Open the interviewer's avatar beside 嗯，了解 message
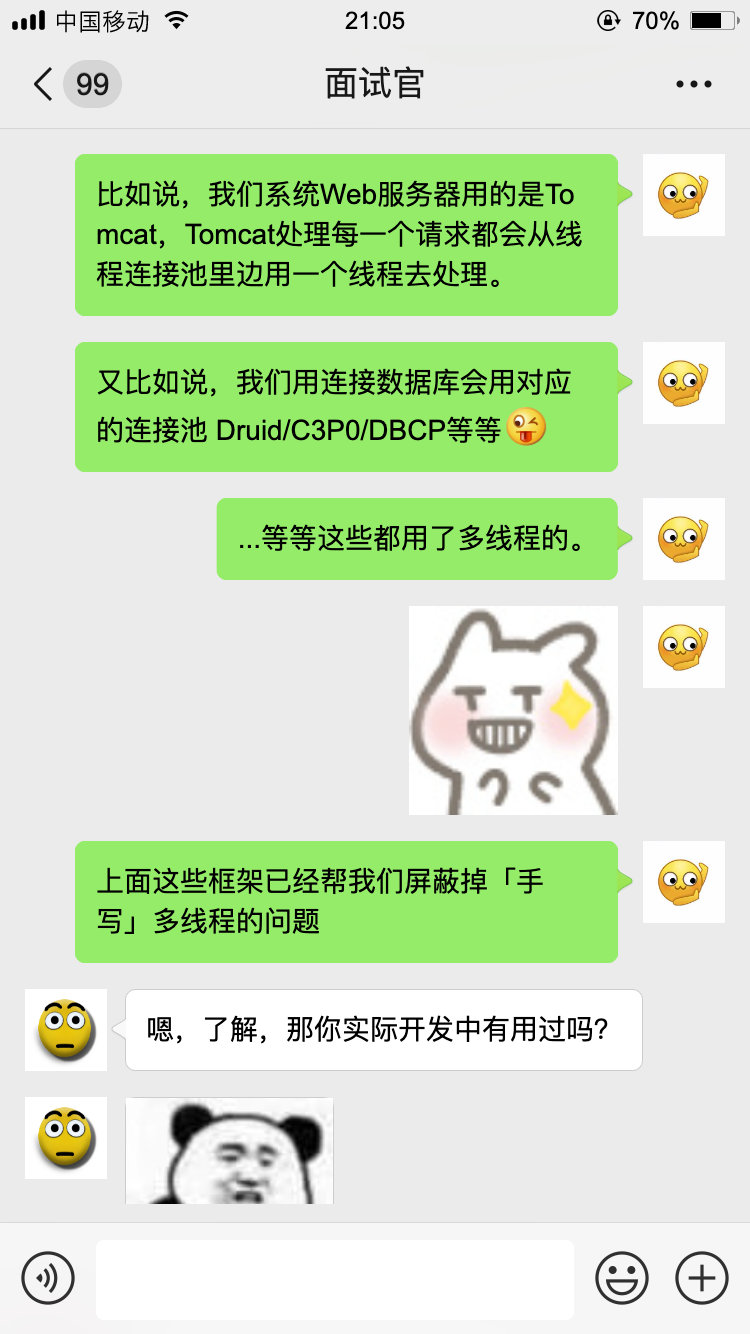 pyautogui.click(x=66, y=1030)
